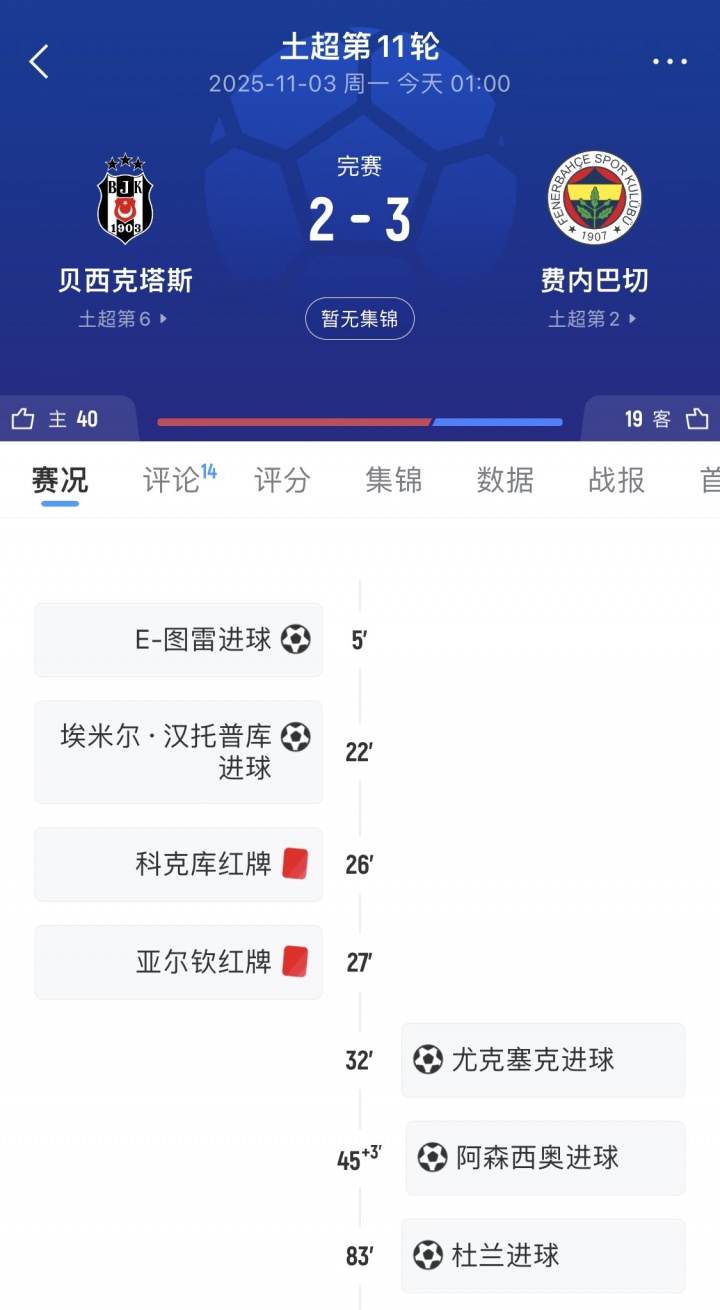The image size is (720, 1310).
Task: Open the three-dot overflow menu
Action: pyautogui.click(x=669, y=62)
